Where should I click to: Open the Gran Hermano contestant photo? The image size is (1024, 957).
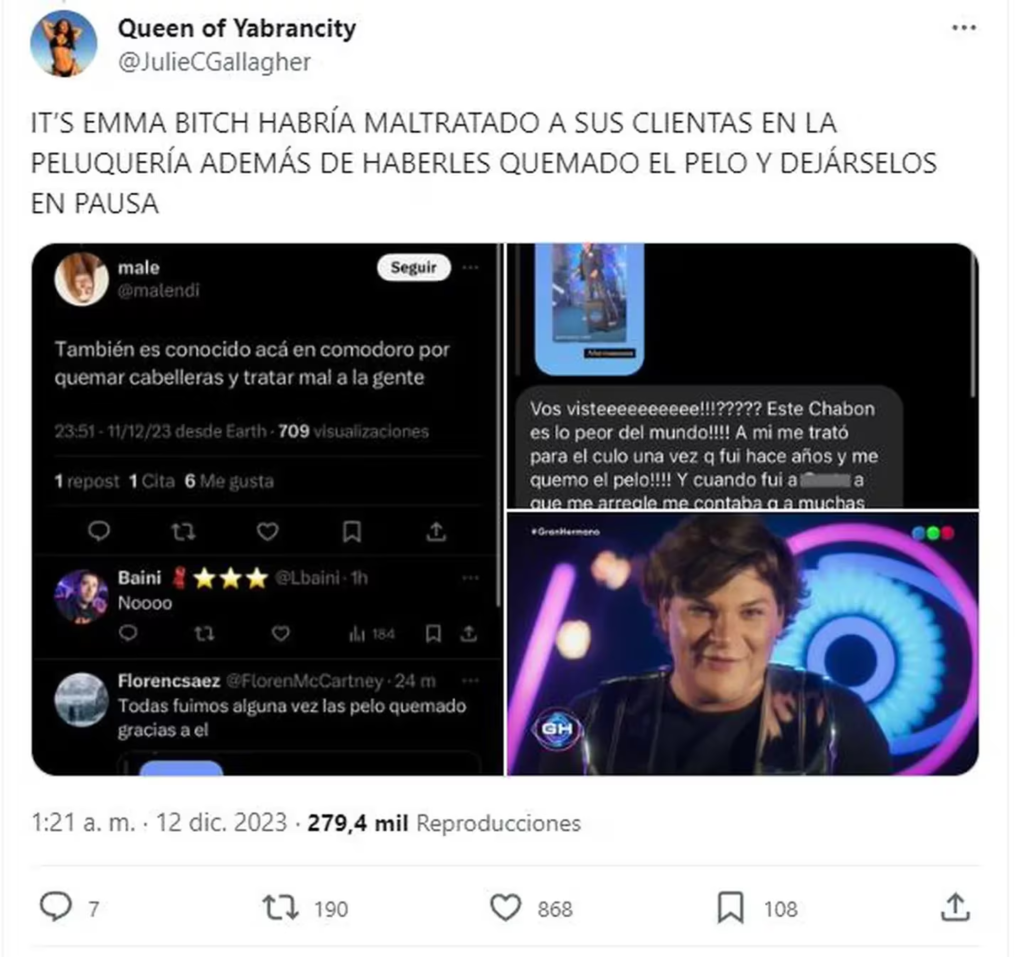tap(743, 644)
